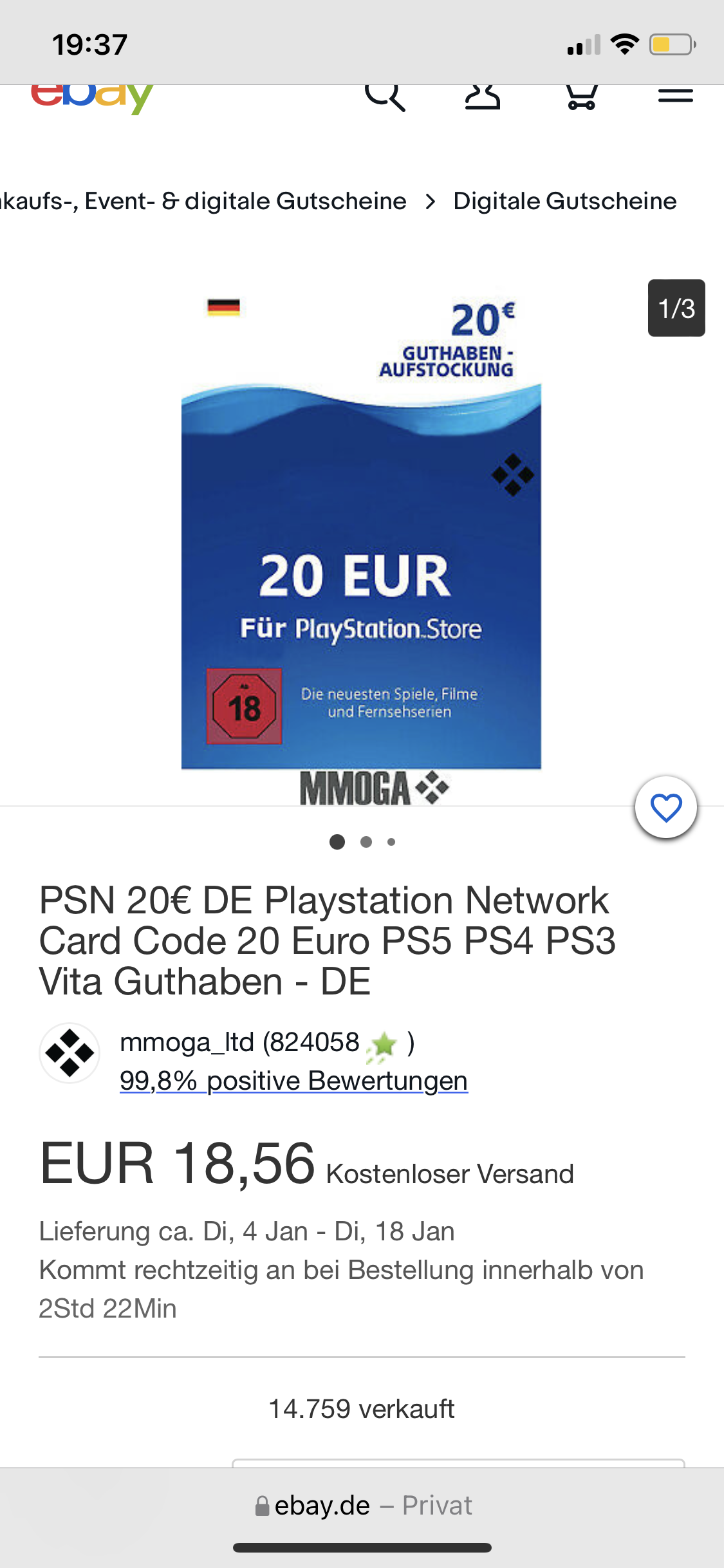Expand the breadcrumb arrow after Gutscheine

[x=432, y=200]
